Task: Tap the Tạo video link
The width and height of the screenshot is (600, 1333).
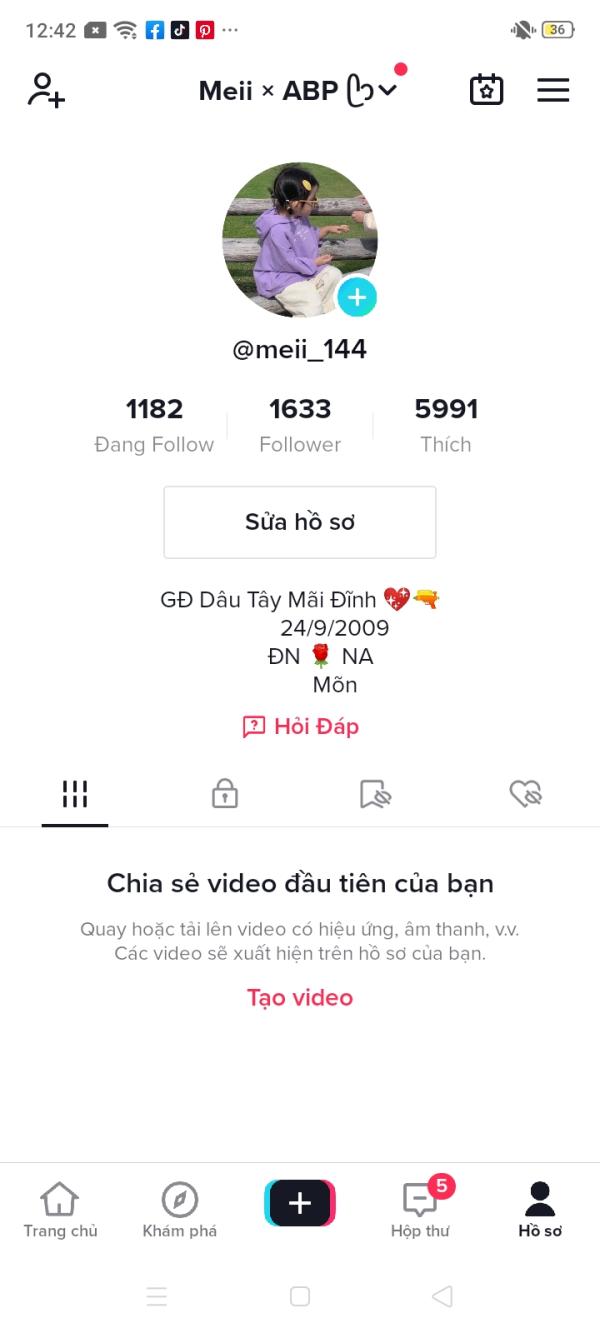Action: [x=300, y=998]
